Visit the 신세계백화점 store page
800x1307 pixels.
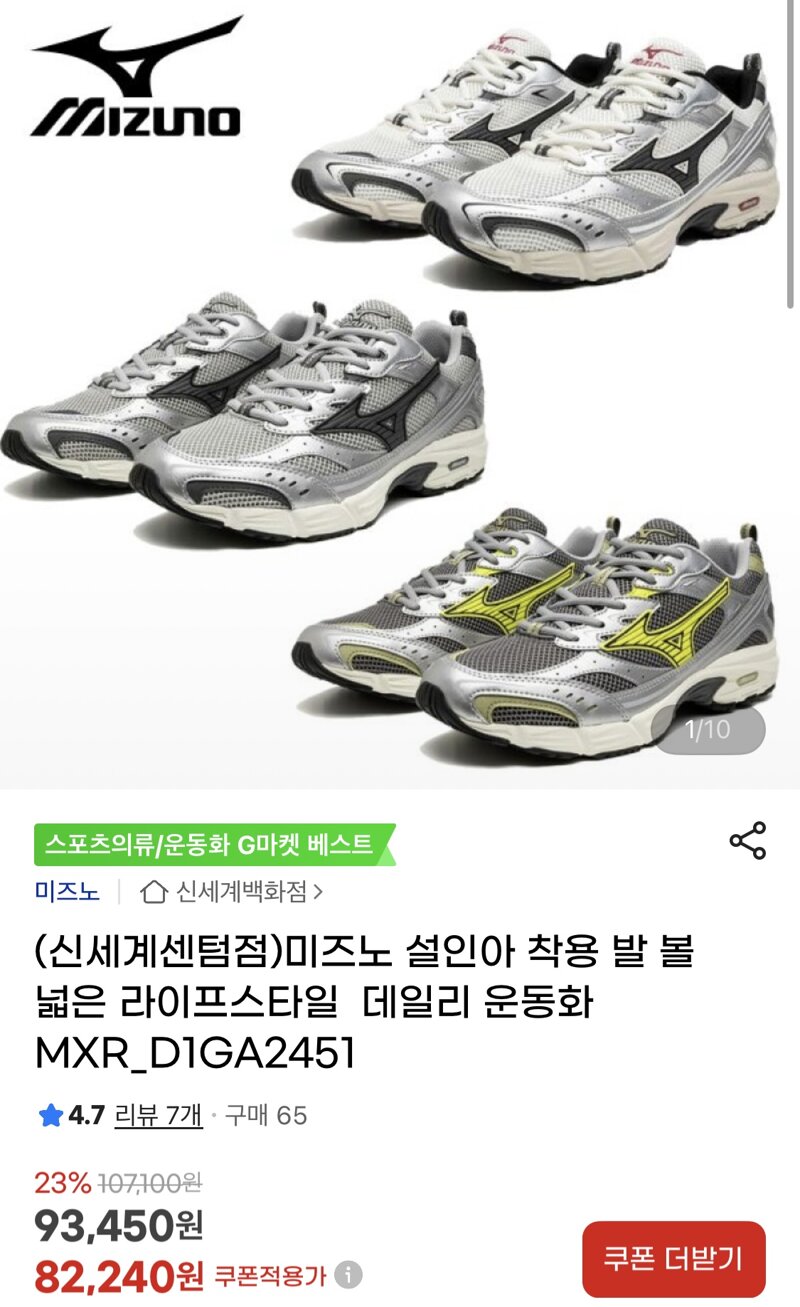(x=232, y=891)
